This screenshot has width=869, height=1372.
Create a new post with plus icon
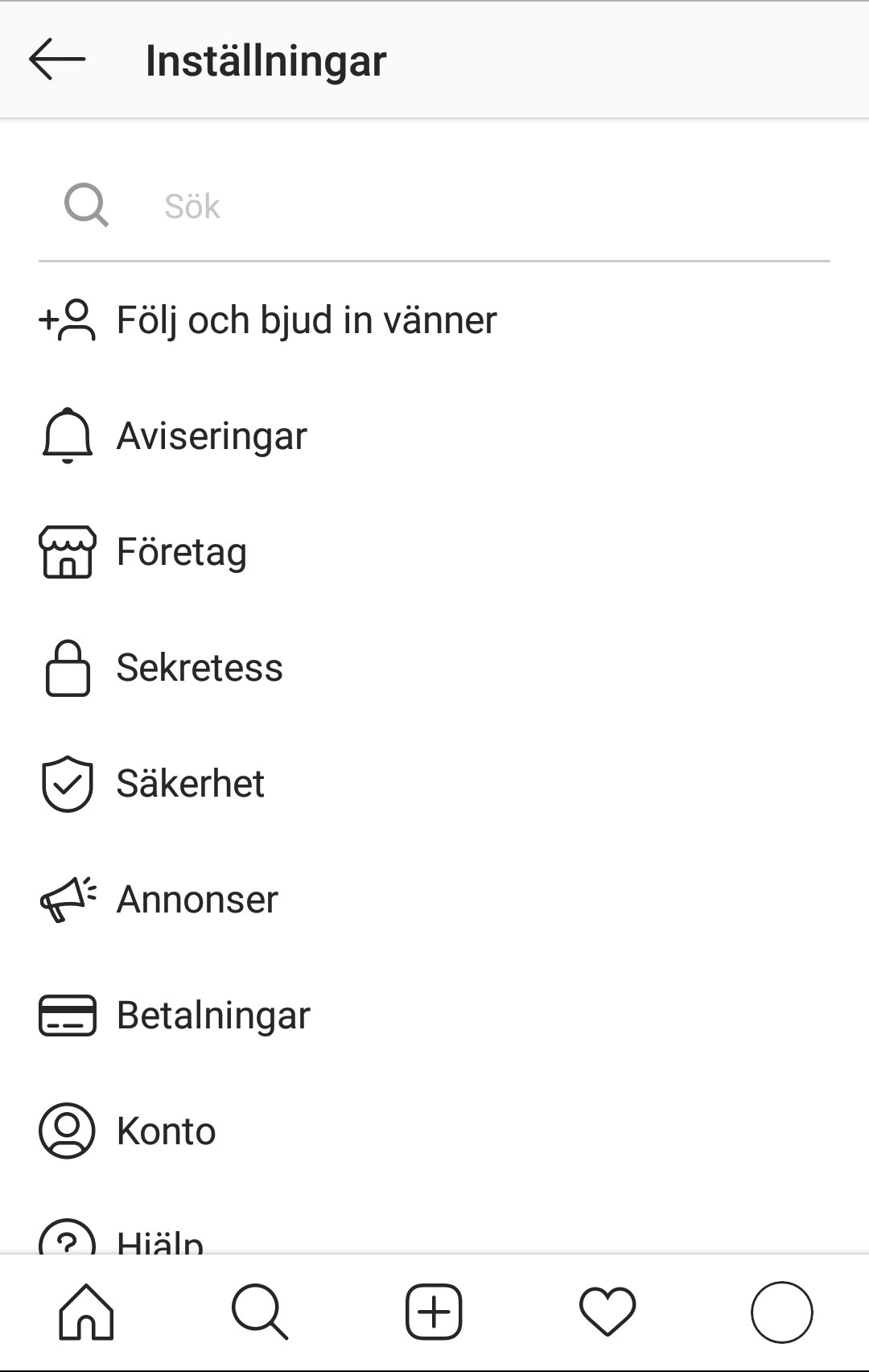tap(434, 1312)
